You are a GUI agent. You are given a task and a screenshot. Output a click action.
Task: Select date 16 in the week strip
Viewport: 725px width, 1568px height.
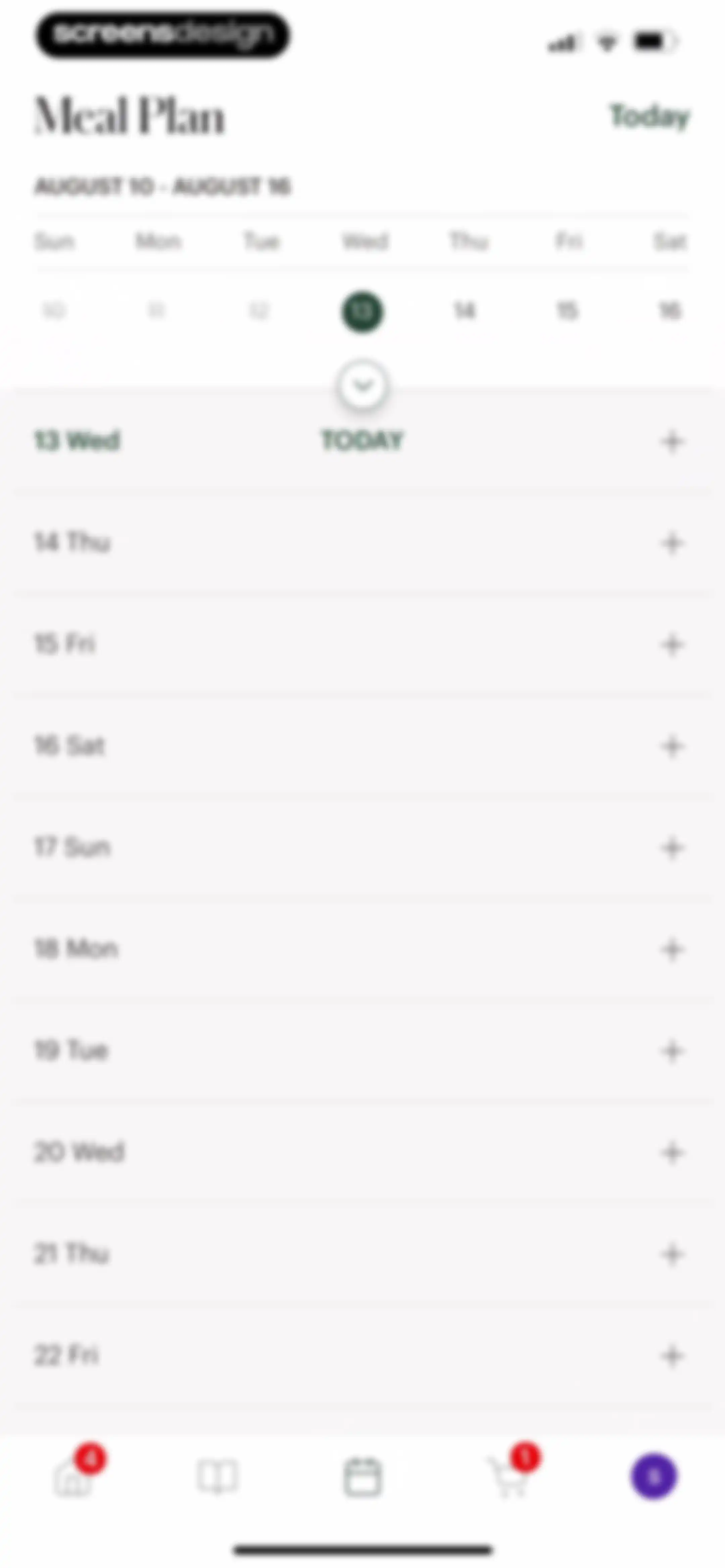tap(670, 311)
